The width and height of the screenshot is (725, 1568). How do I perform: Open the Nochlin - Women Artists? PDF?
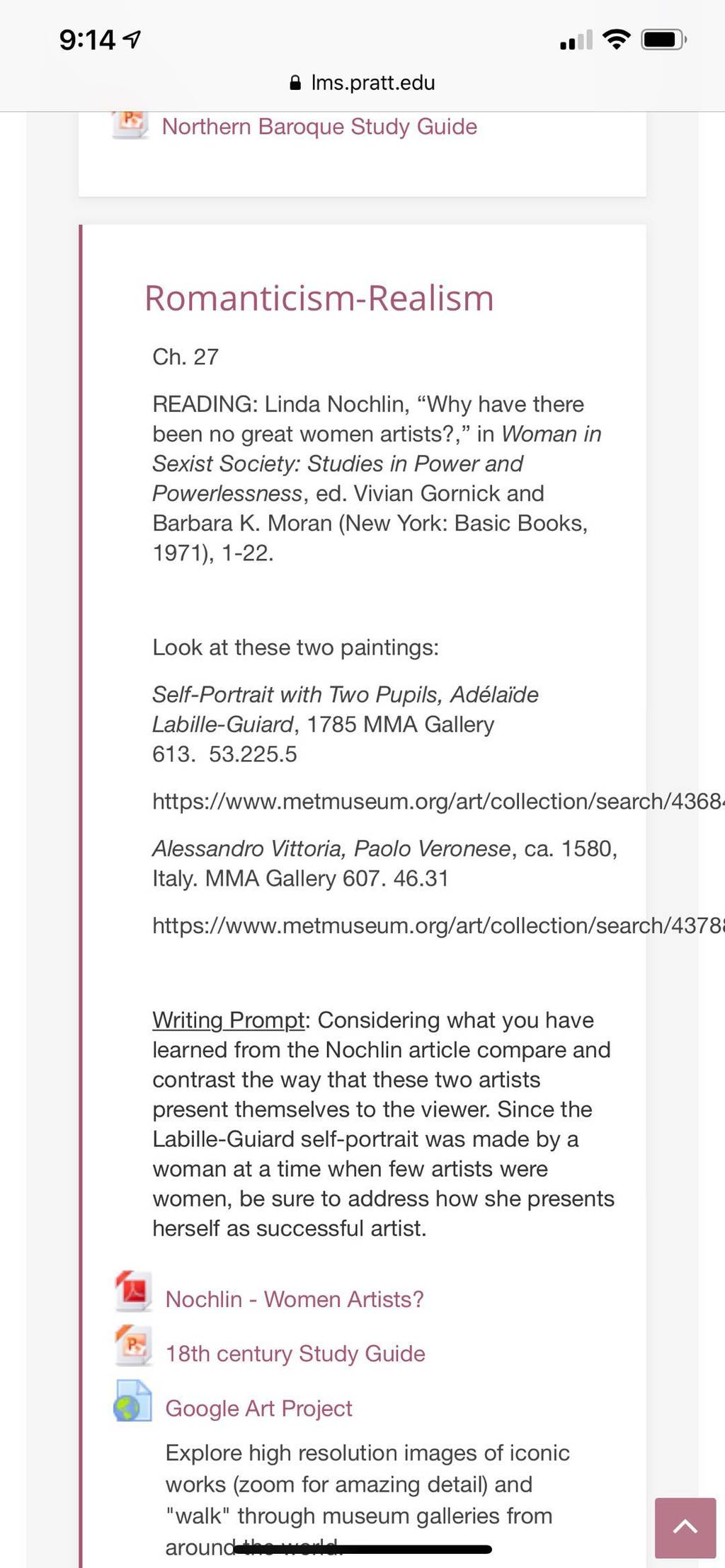[x=294, y=1299]
